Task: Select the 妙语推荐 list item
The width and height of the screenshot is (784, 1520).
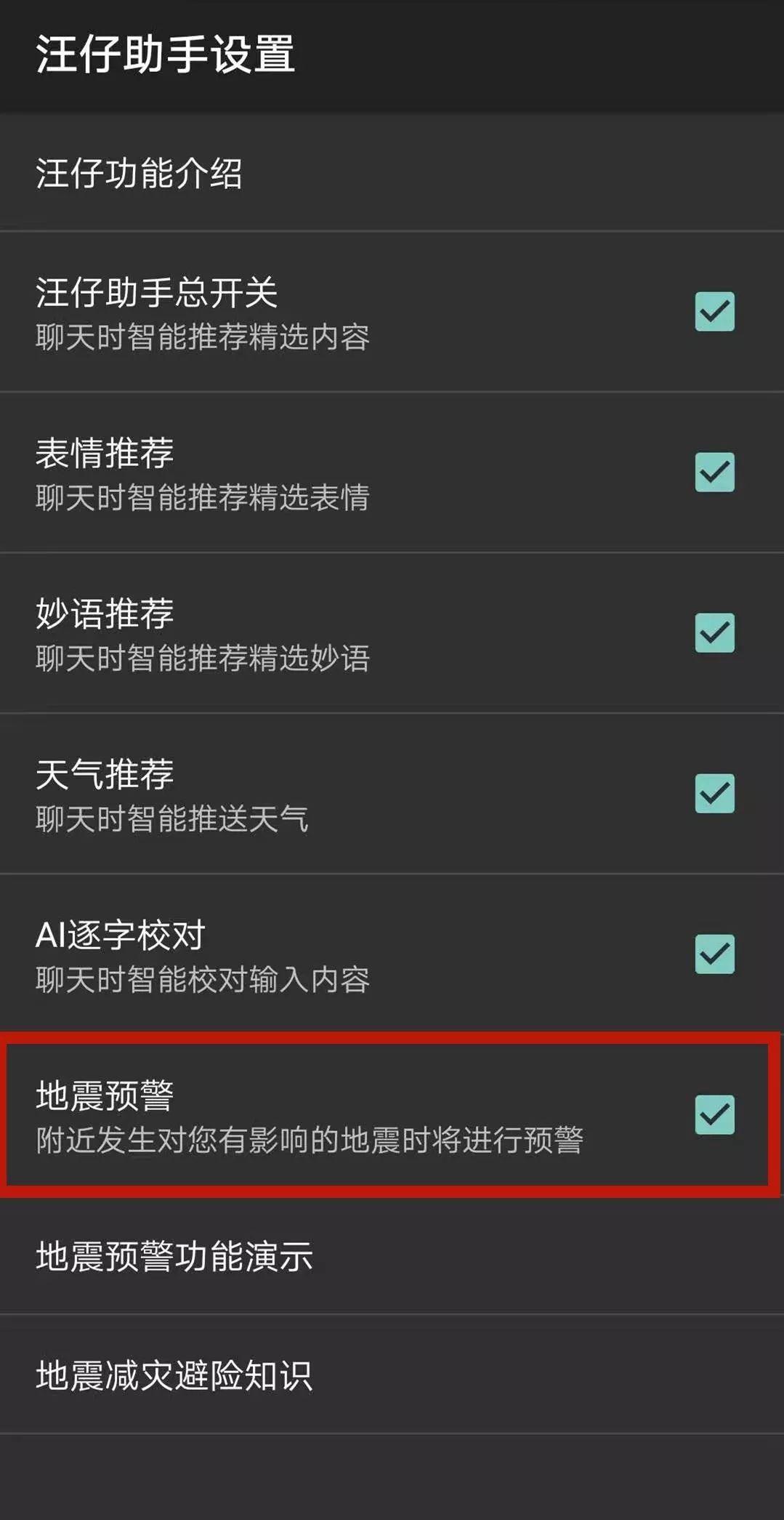Action: pos(105,614)
